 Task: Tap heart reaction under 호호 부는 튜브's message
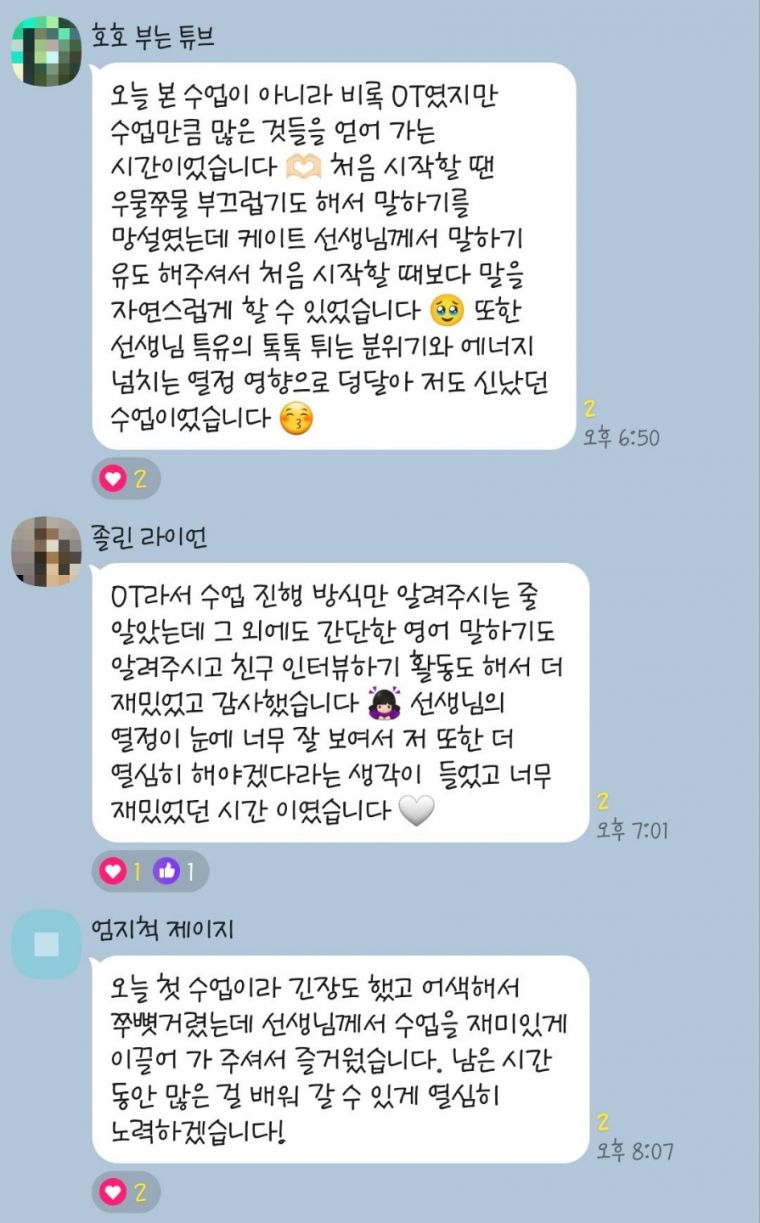click(114, 478)
